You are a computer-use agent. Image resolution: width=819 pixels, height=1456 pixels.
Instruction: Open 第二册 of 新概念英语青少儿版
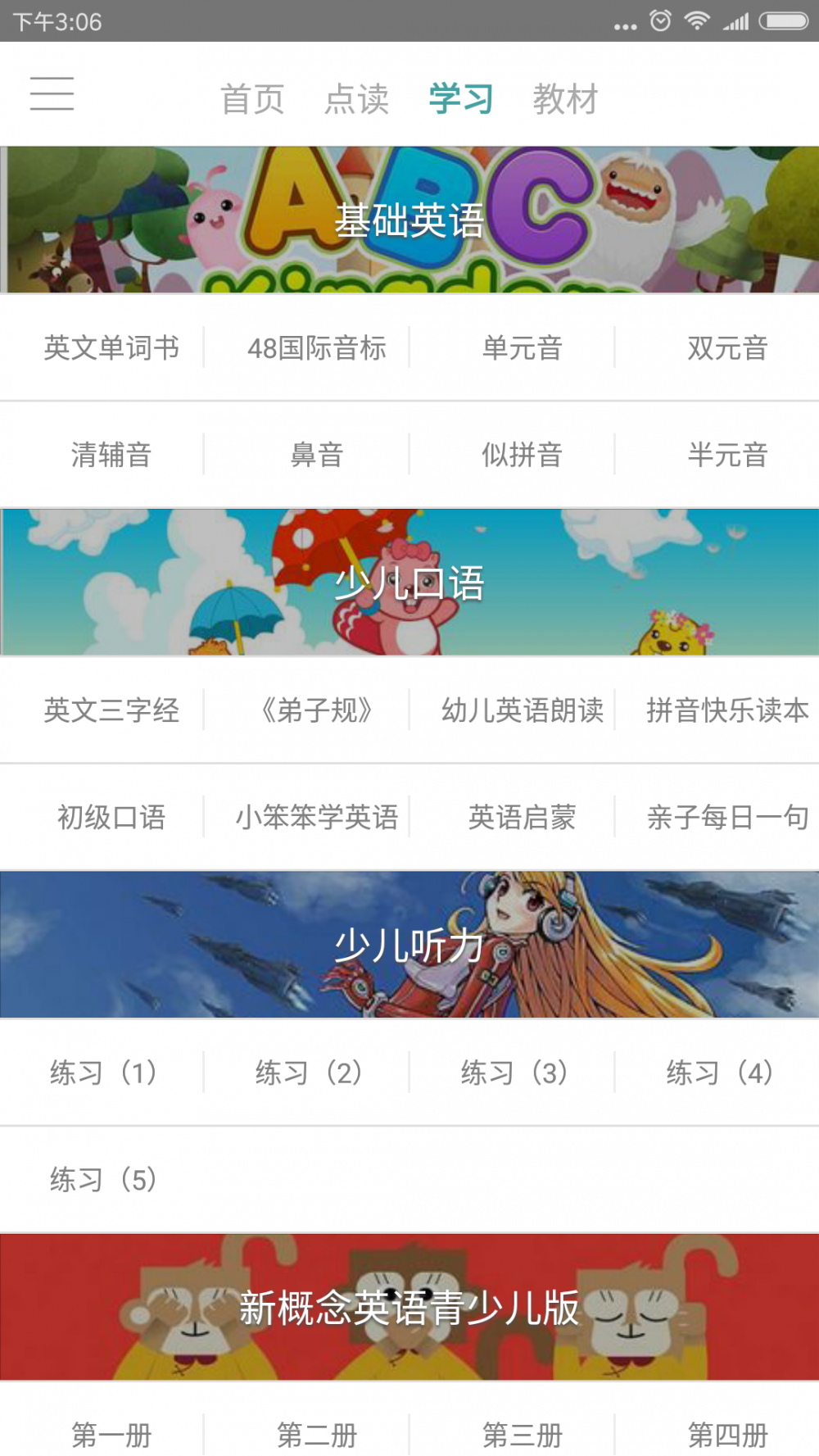[x=317, y=1435]
